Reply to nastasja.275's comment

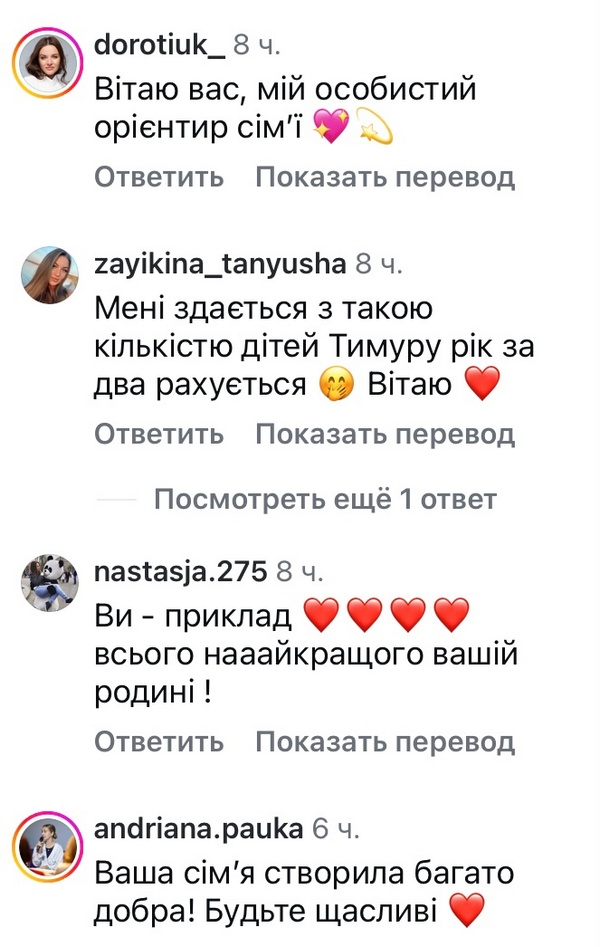coord(159,741)
